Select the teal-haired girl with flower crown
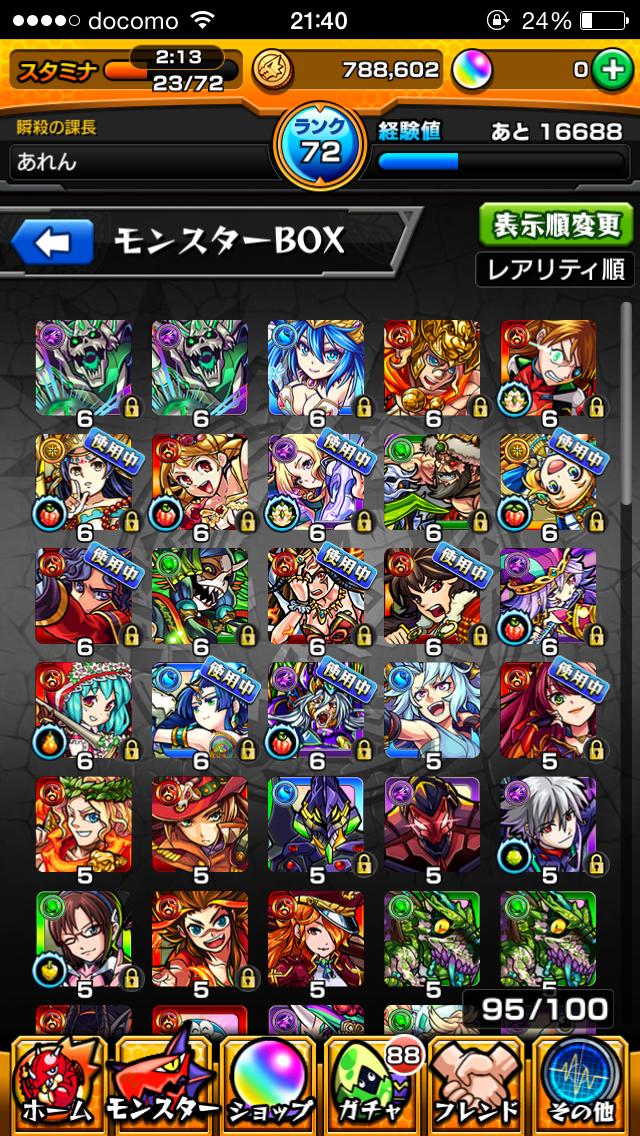This screenshot has width=640, height=1136. point(84,711)
